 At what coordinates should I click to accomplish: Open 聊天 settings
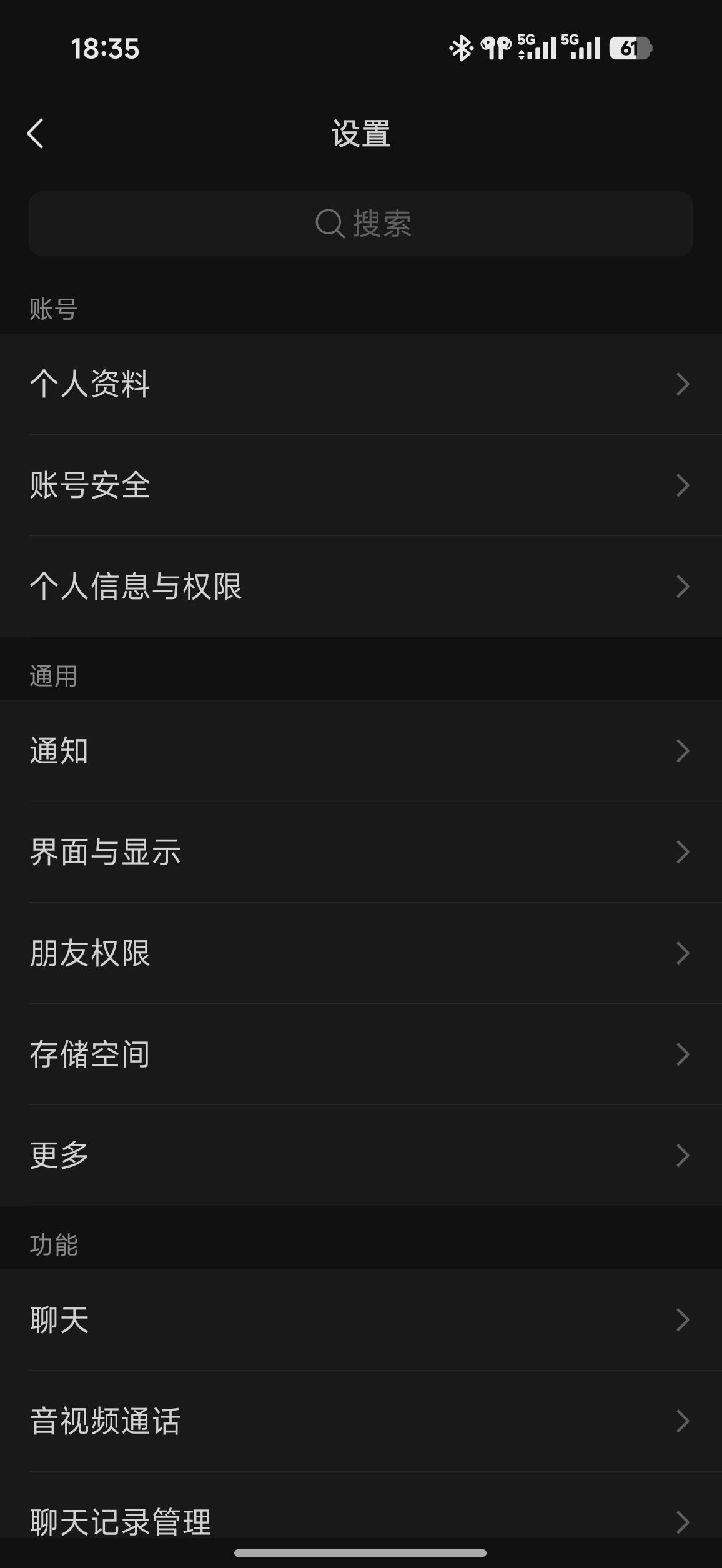point(361,1320)
